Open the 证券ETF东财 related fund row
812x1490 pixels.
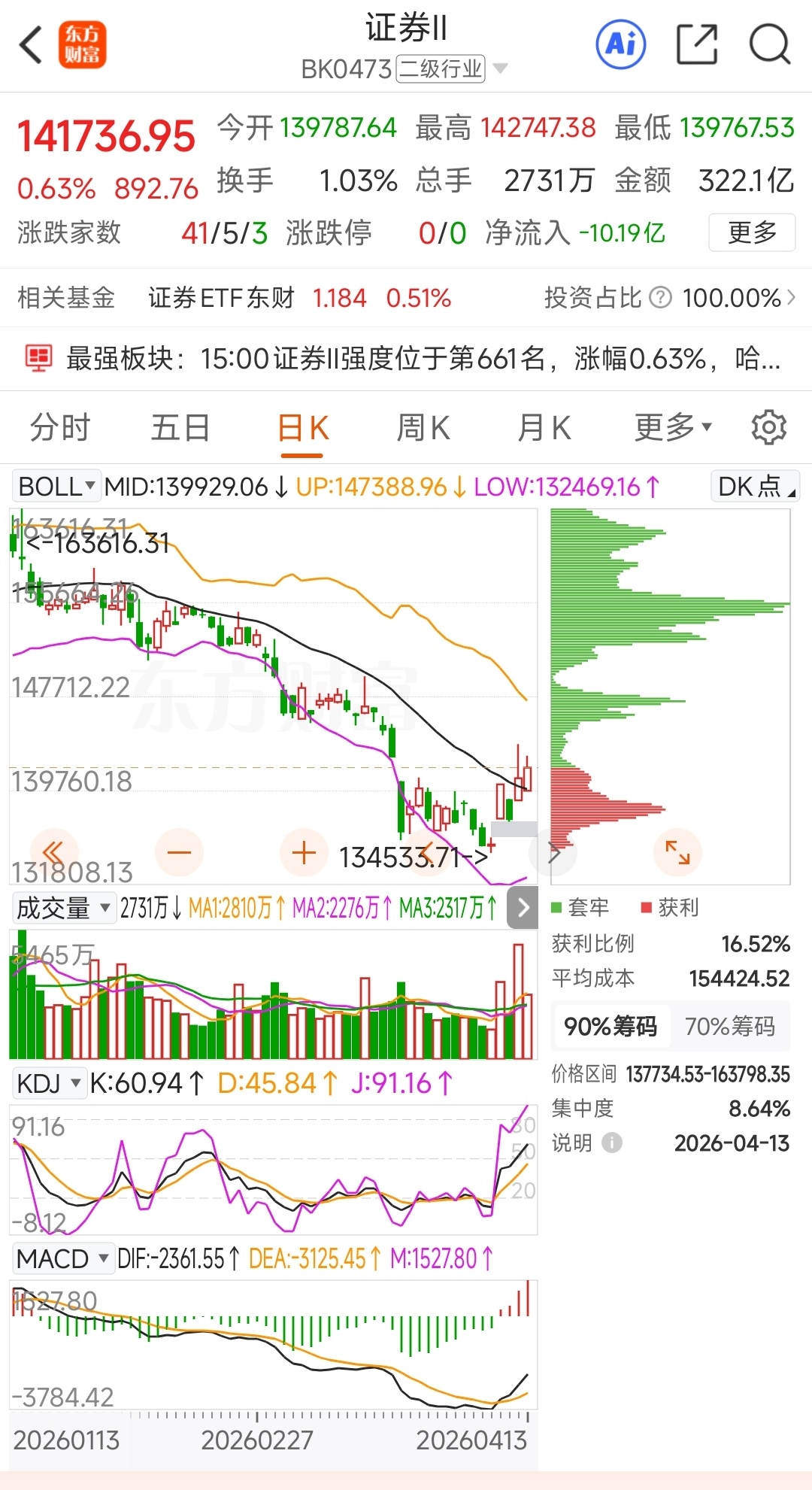click(x=406, y=298)
